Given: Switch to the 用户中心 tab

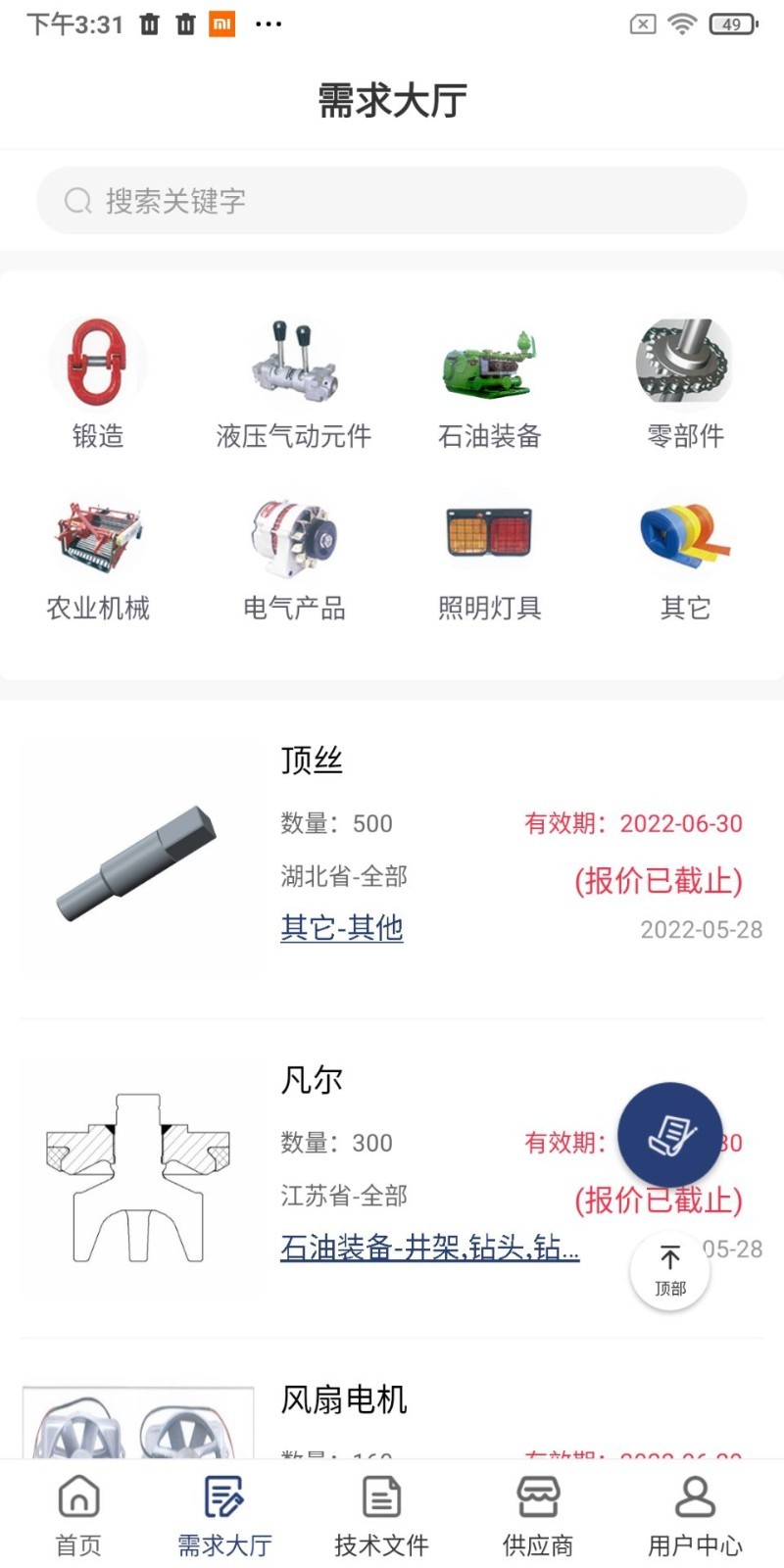Looking at the screenshot, I should [x=695, y=1514].
